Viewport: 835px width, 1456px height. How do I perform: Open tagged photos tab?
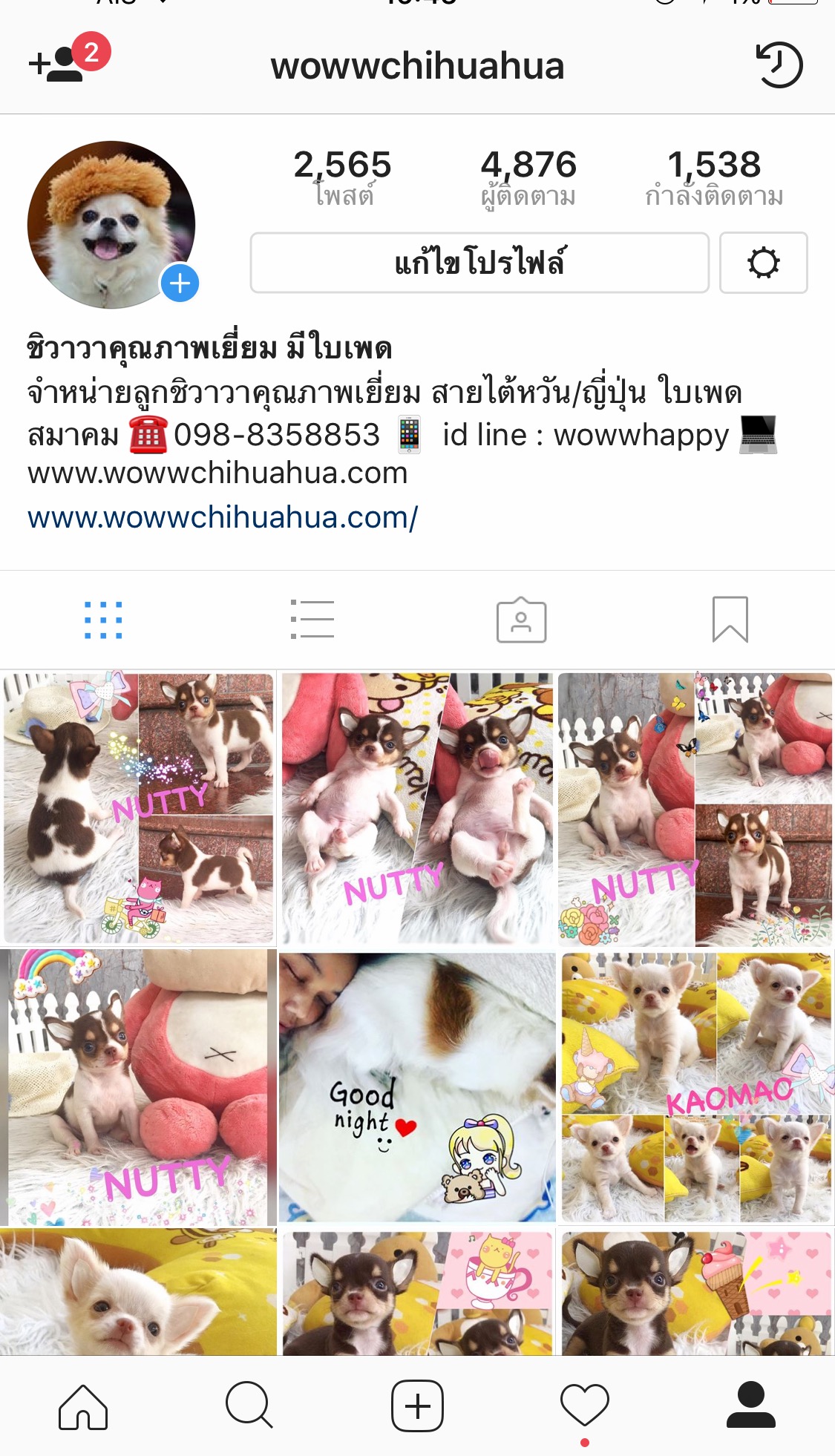[x=521, y=620]
